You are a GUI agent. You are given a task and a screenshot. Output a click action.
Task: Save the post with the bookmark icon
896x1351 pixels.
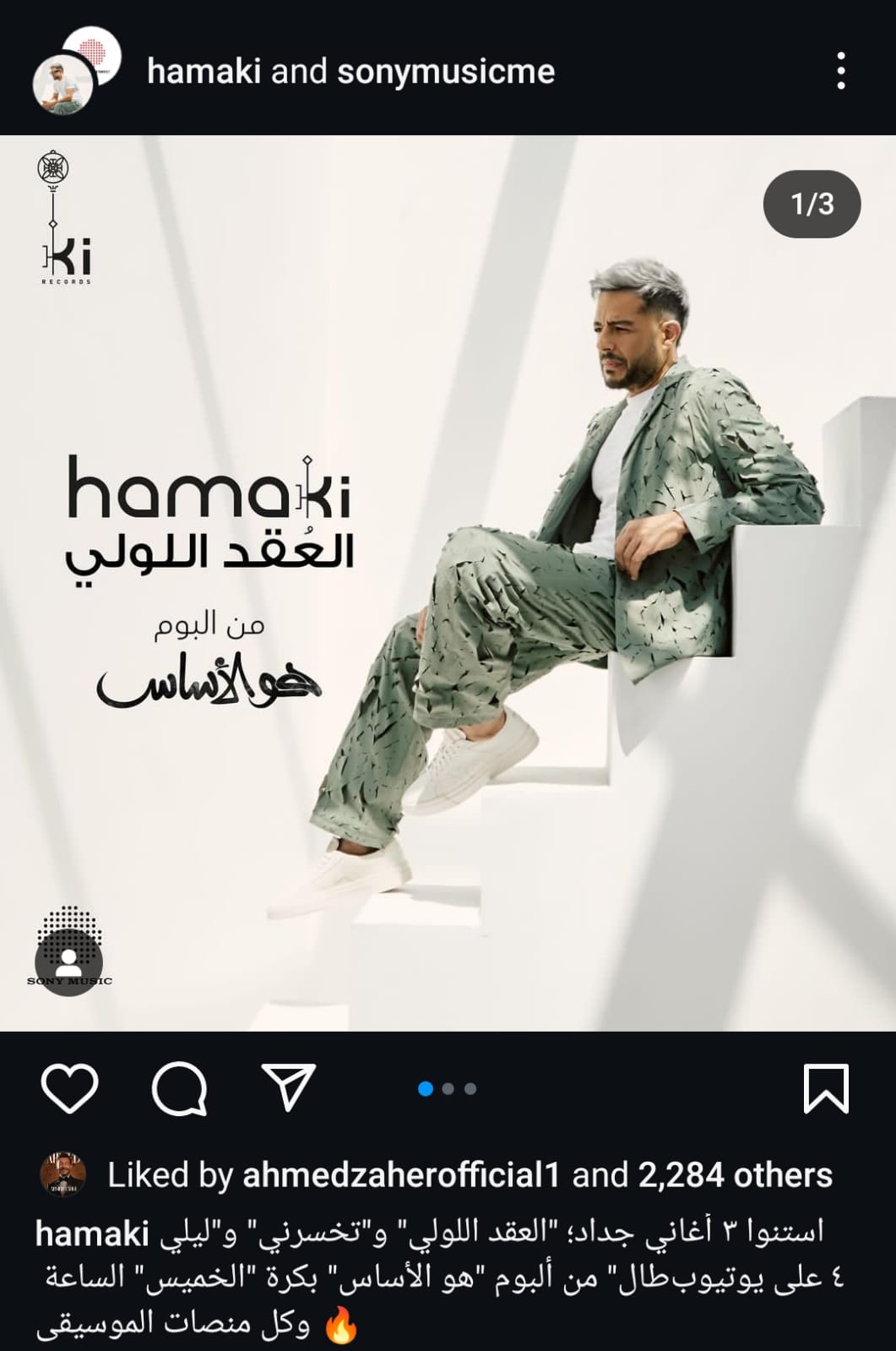(825, 1087)
